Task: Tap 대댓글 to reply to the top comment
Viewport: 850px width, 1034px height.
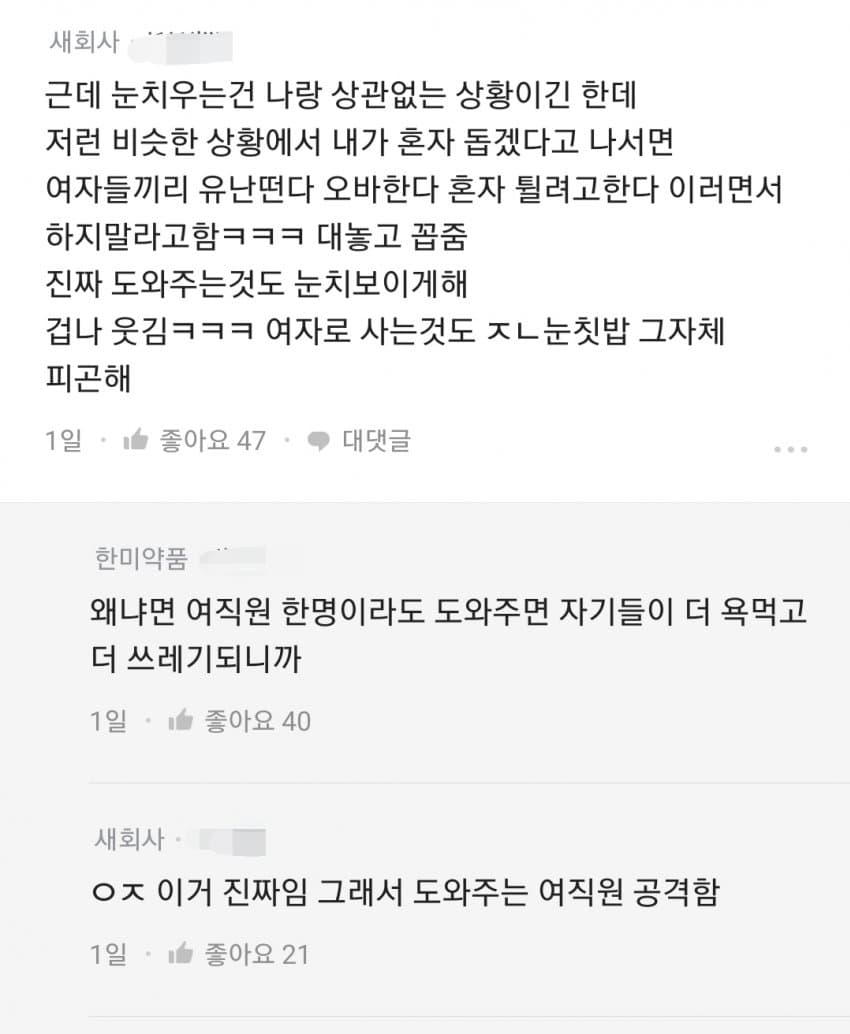Action: tap(360, 440)
